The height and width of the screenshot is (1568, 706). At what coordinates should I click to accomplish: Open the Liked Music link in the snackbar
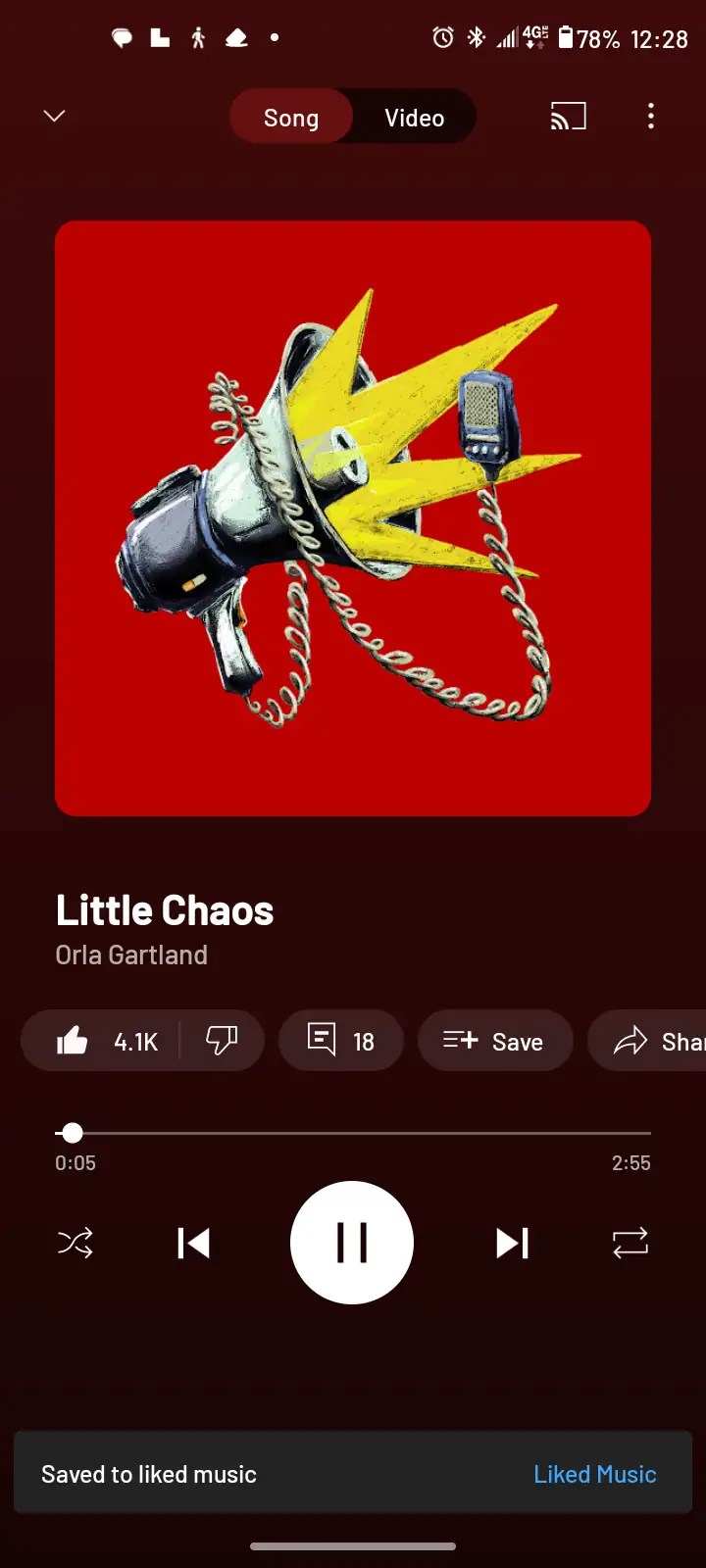click(x=594, y=1474)
